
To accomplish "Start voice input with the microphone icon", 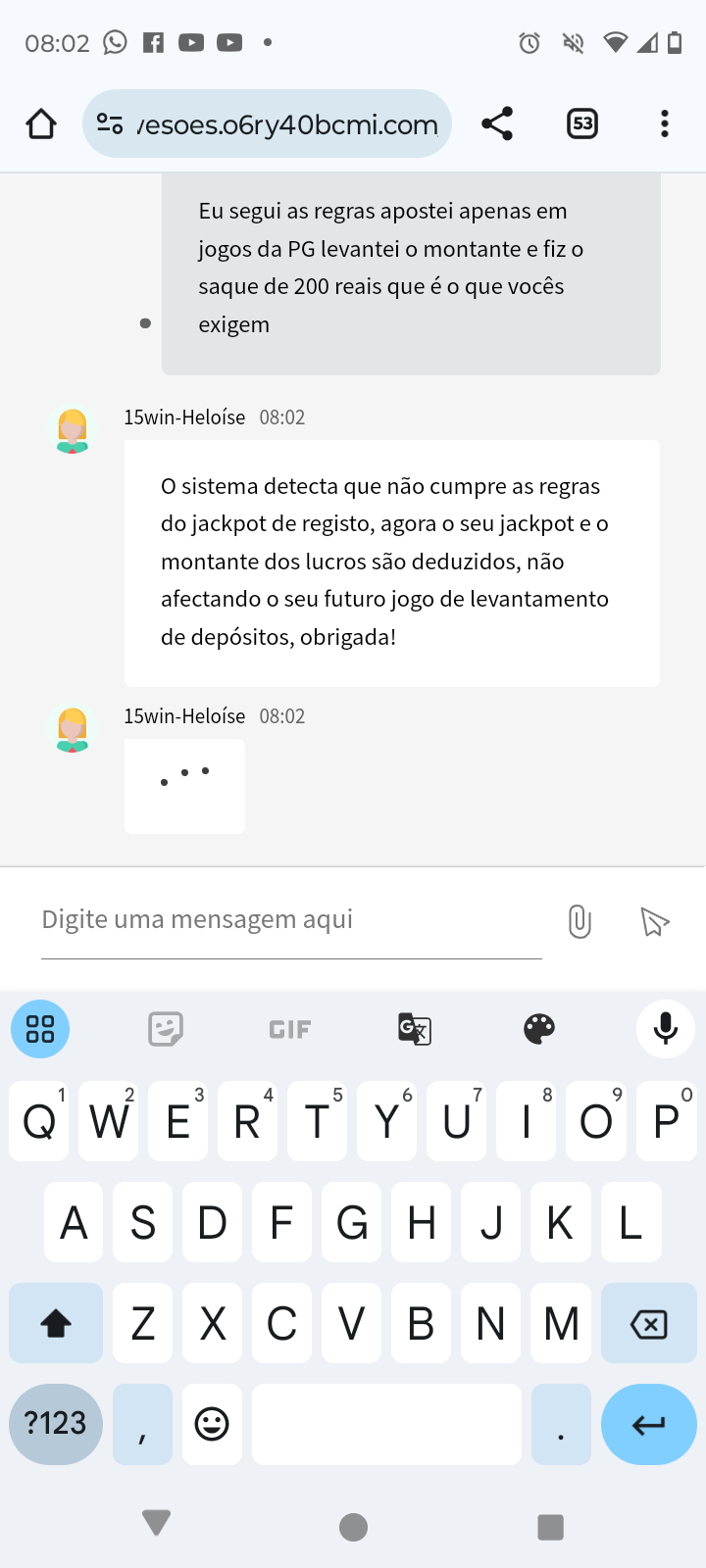I will point(665,1028).
